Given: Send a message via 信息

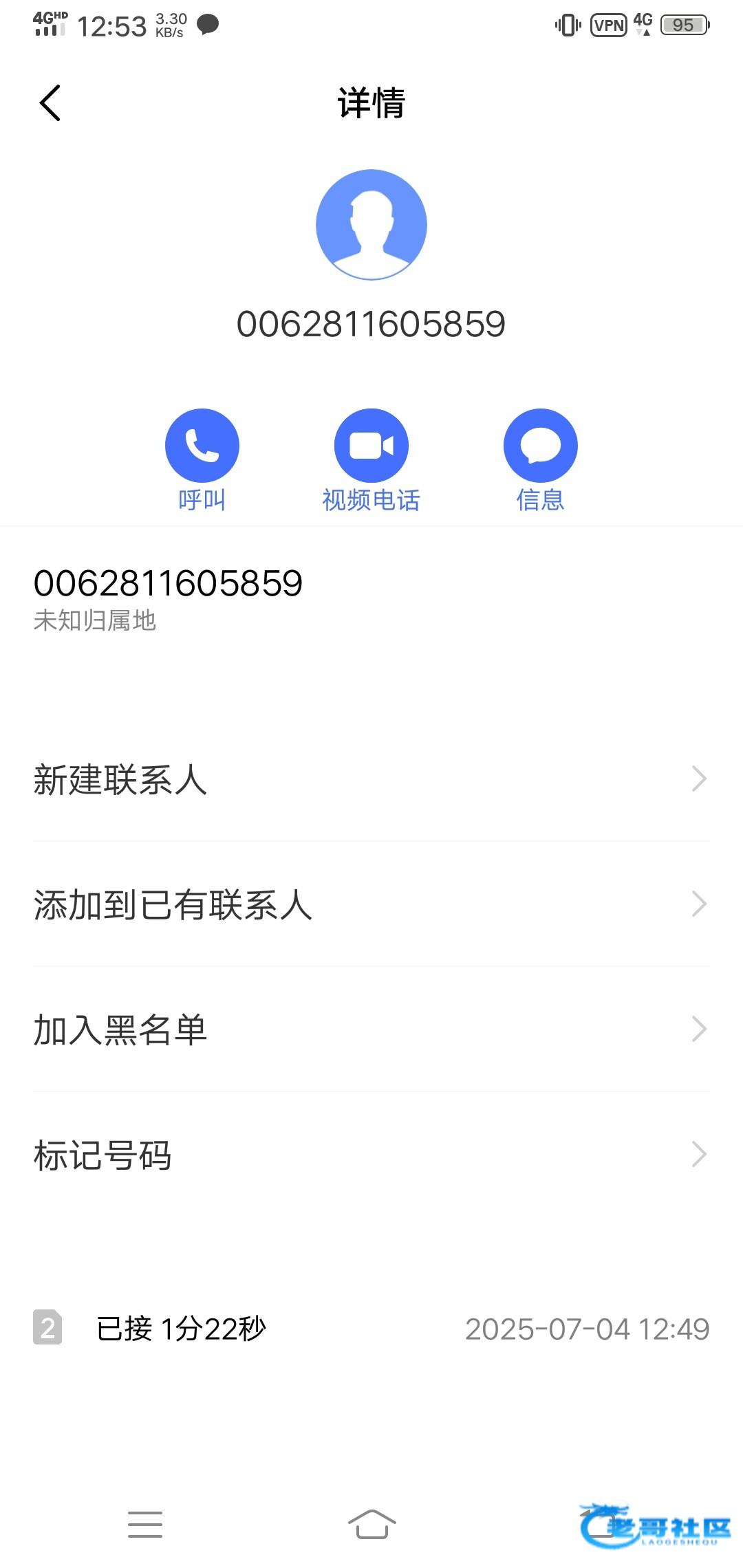Looking at the screenshot, I should pyautogui.click(x=540, y=446).
